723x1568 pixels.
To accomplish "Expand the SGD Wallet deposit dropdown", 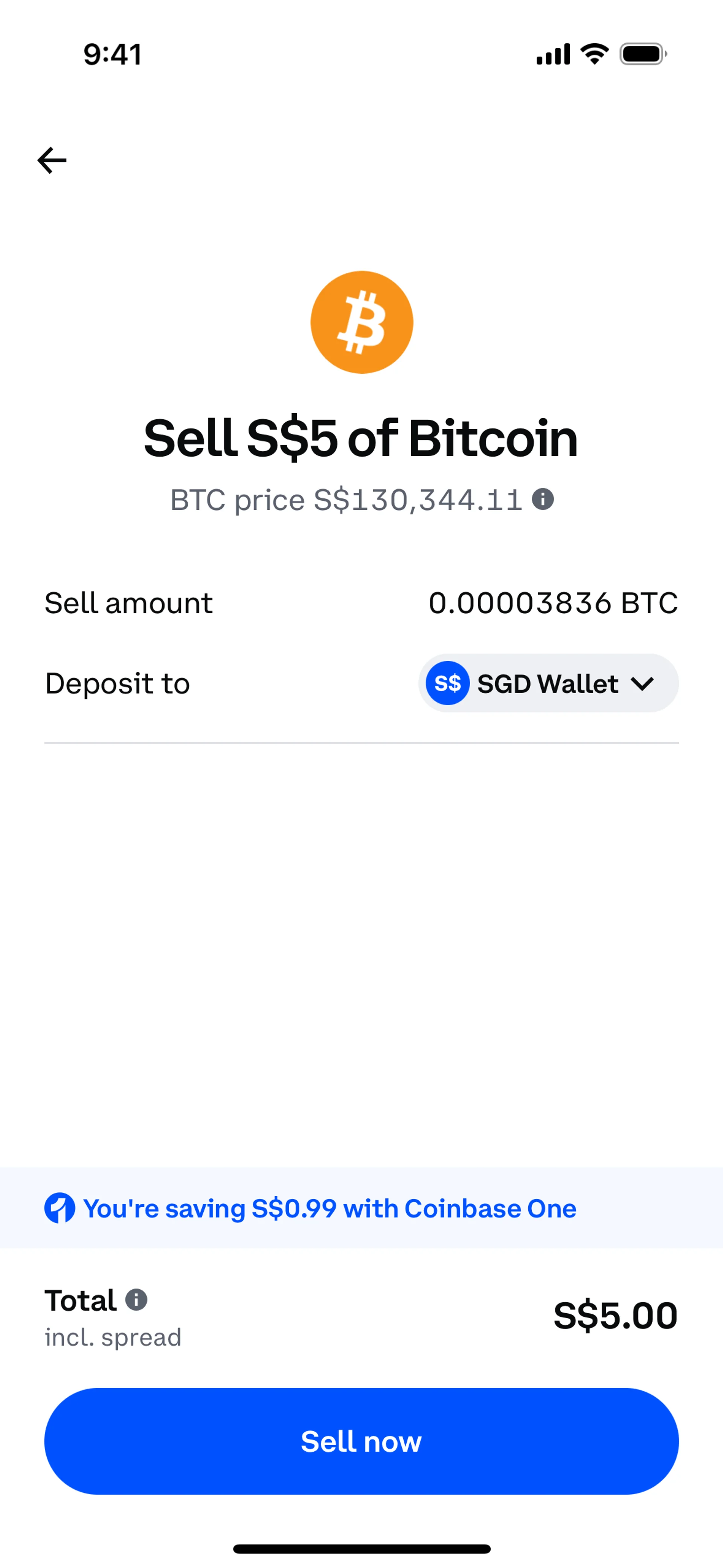I will (548, 683).
